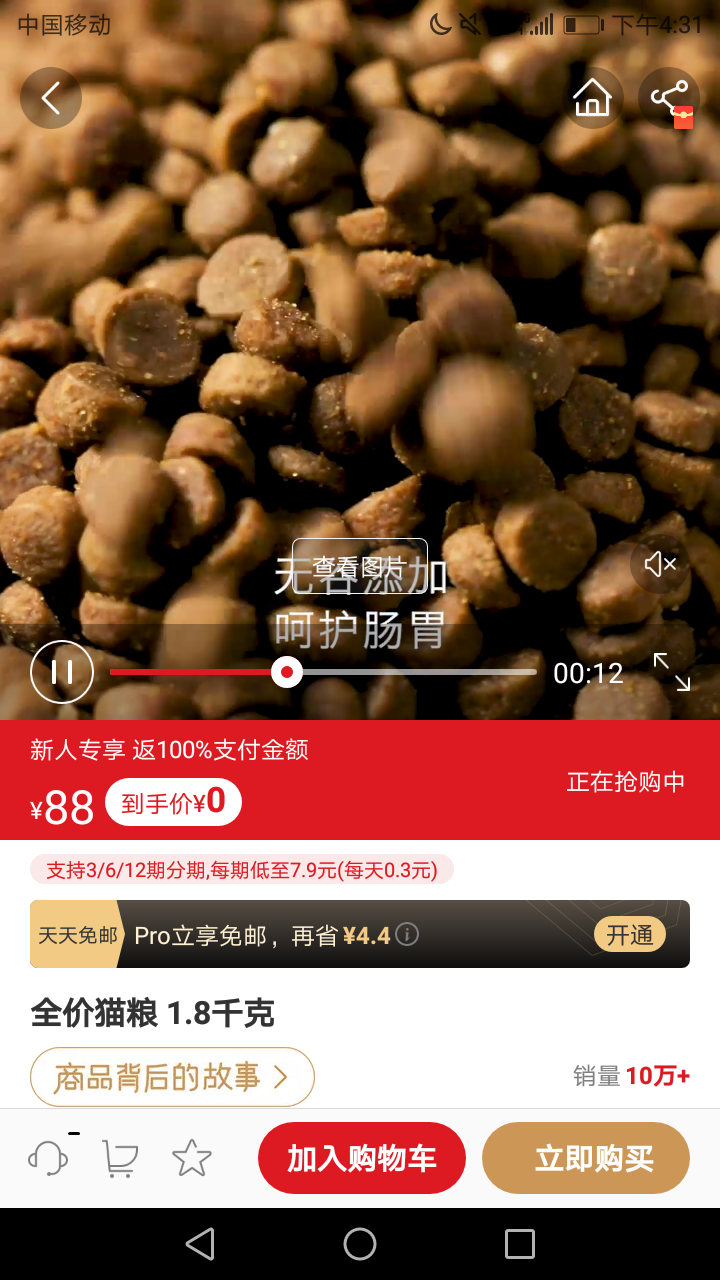Tap 正在抢购中 flash sale banner
This screenshot has width=720, height=1280.
[x=625, y=781]
